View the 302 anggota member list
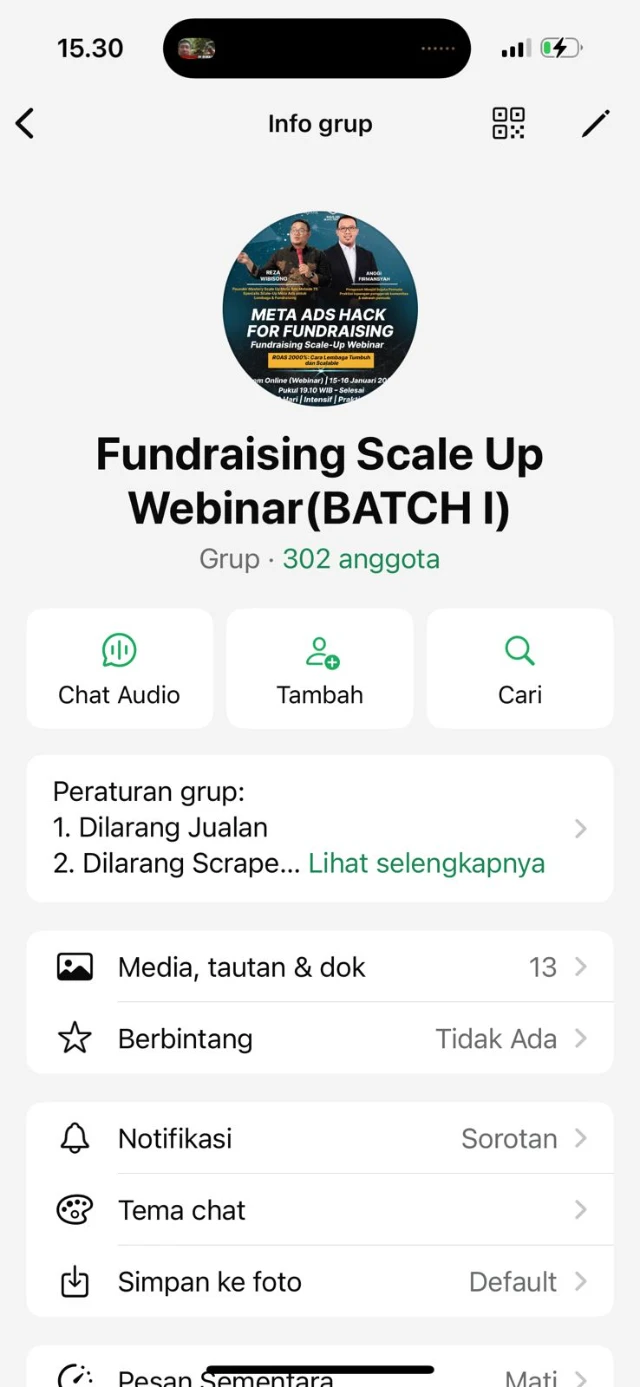This screenshot has width=640, height=1387. coord(360,559)
